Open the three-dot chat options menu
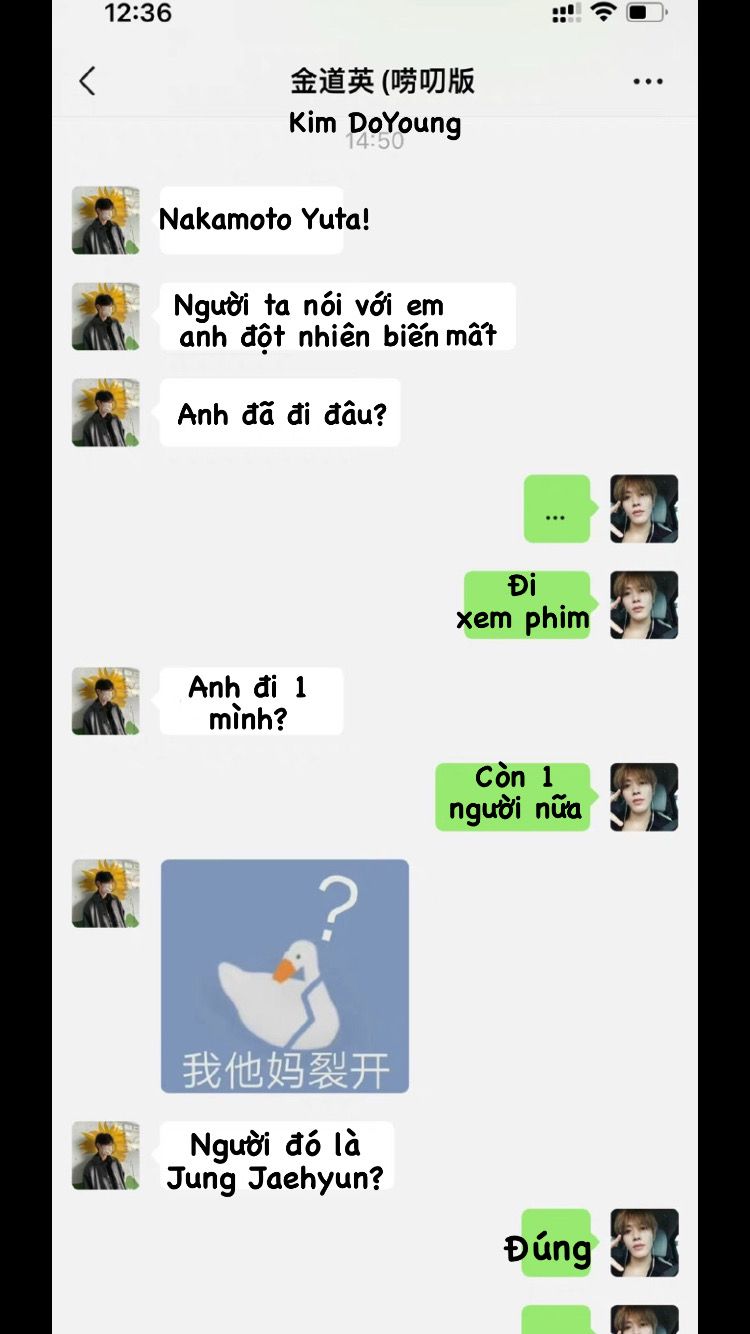 click(x=648, y=82)
